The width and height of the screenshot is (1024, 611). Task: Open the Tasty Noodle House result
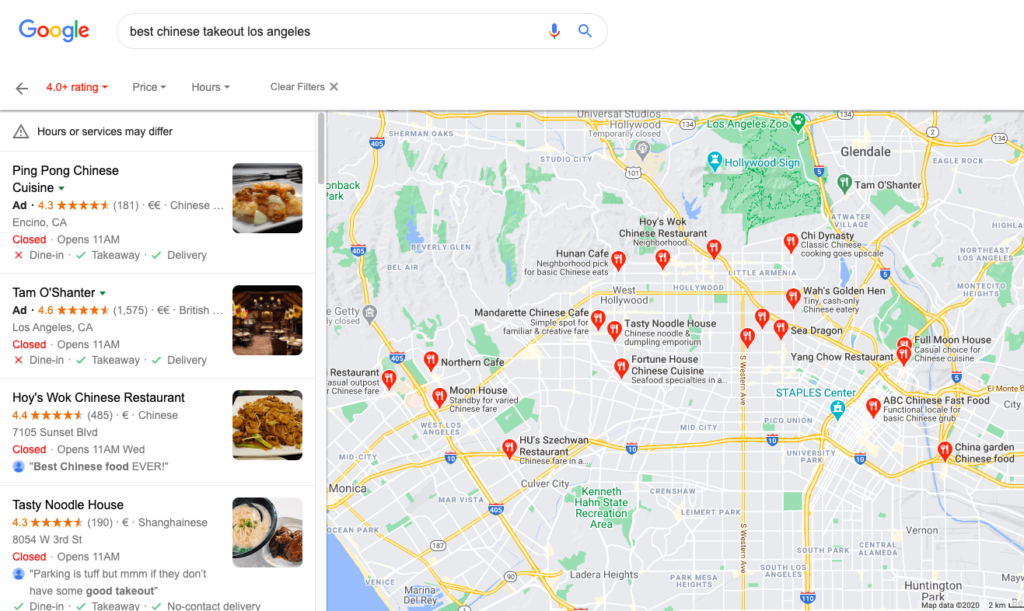point(68,505)
